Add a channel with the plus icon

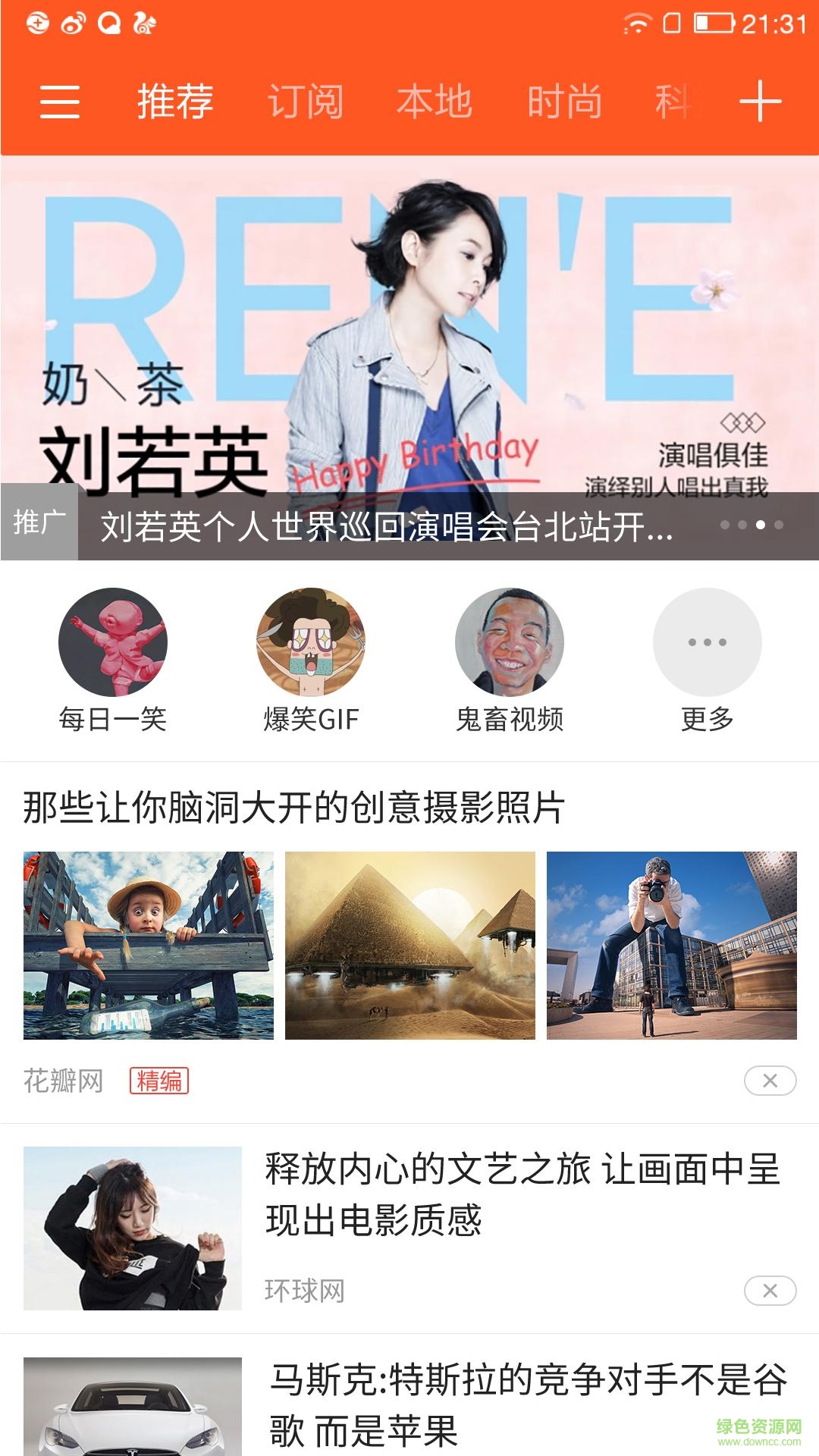click(x=760, y=102)
